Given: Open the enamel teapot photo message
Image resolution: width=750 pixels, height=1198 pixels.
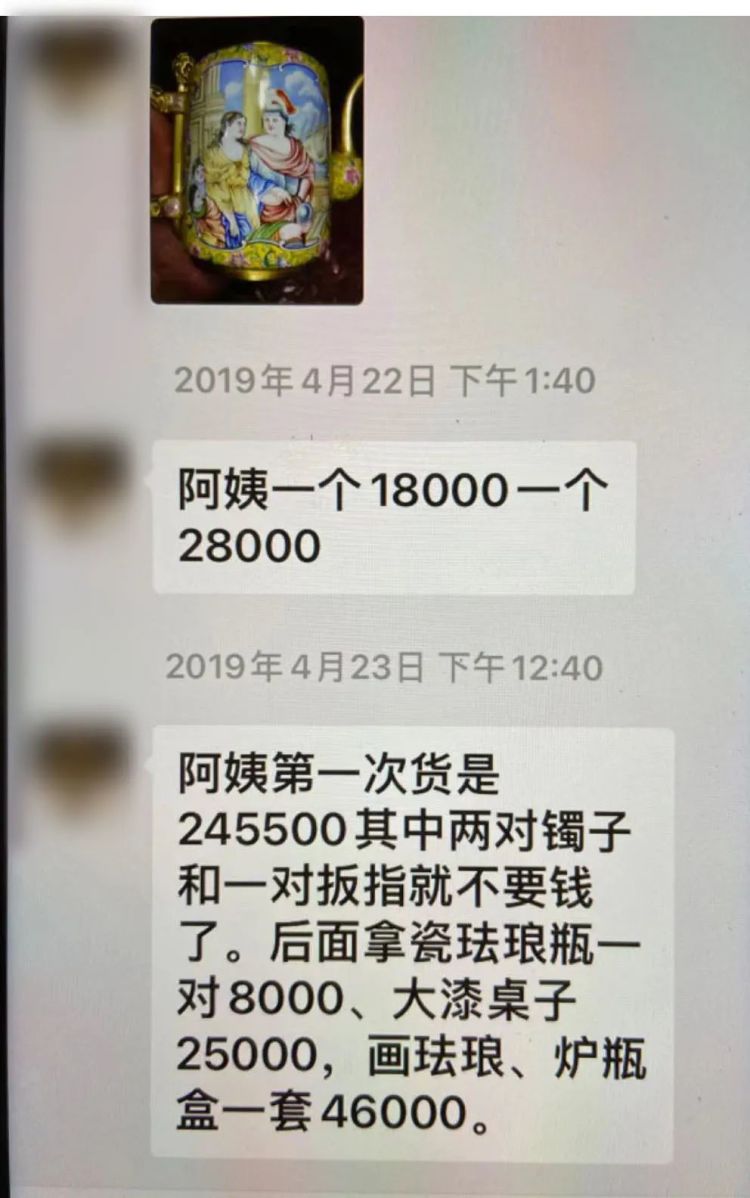Looking at the screenshot, I should click(257, 160).
